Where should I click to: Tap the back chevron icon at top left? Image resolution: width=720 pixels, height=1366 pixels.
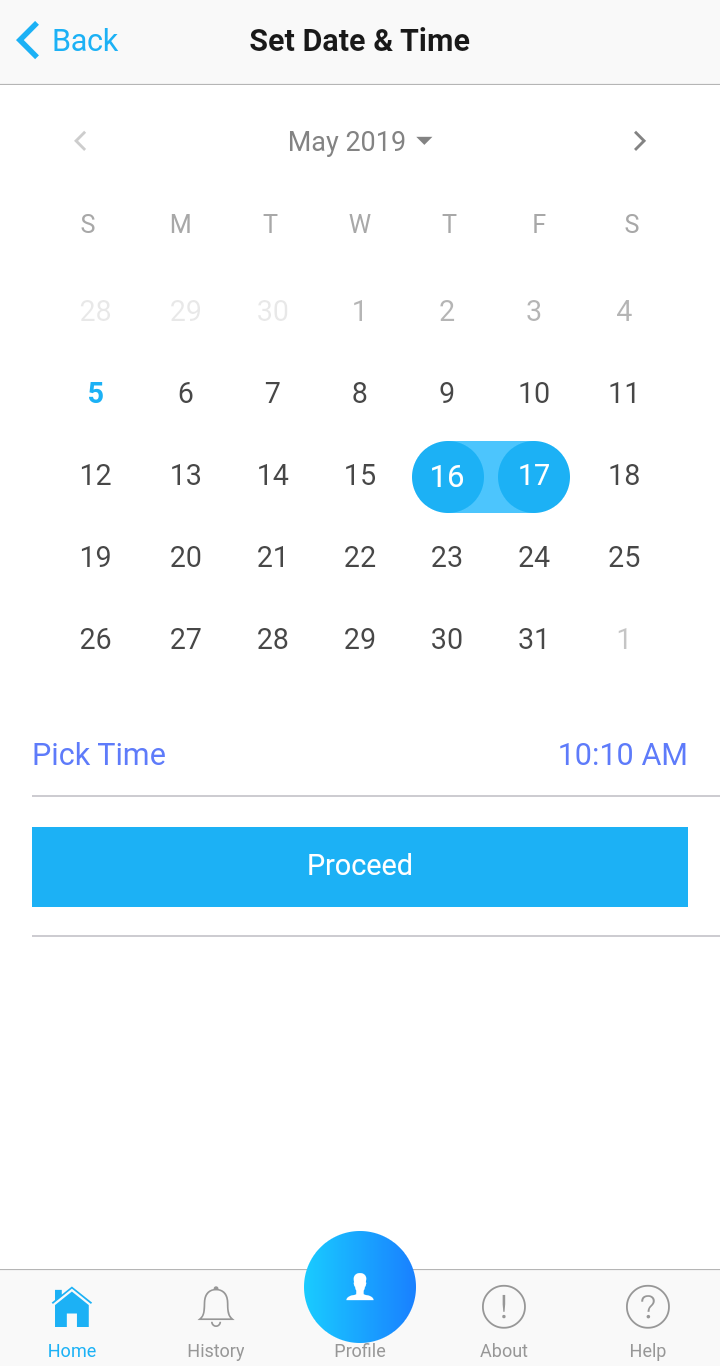(x=27, y=40)
